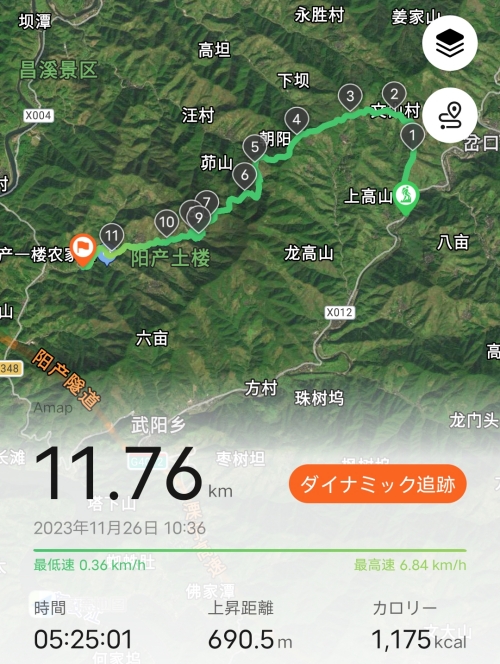
Task: Start the ダイナミック追跡 playback
Action: click(378, 484)
